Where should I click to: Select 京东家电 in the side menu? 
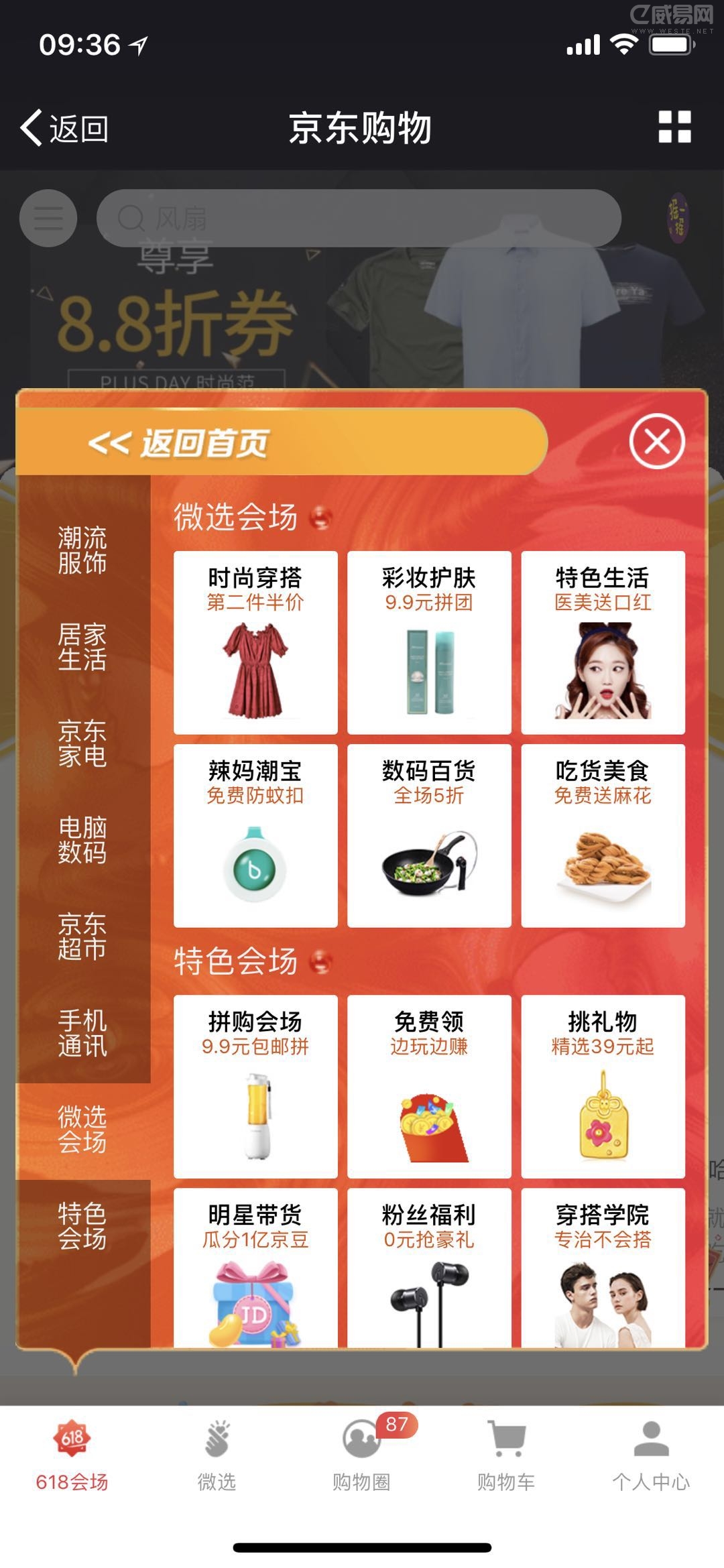pos(82,743)
